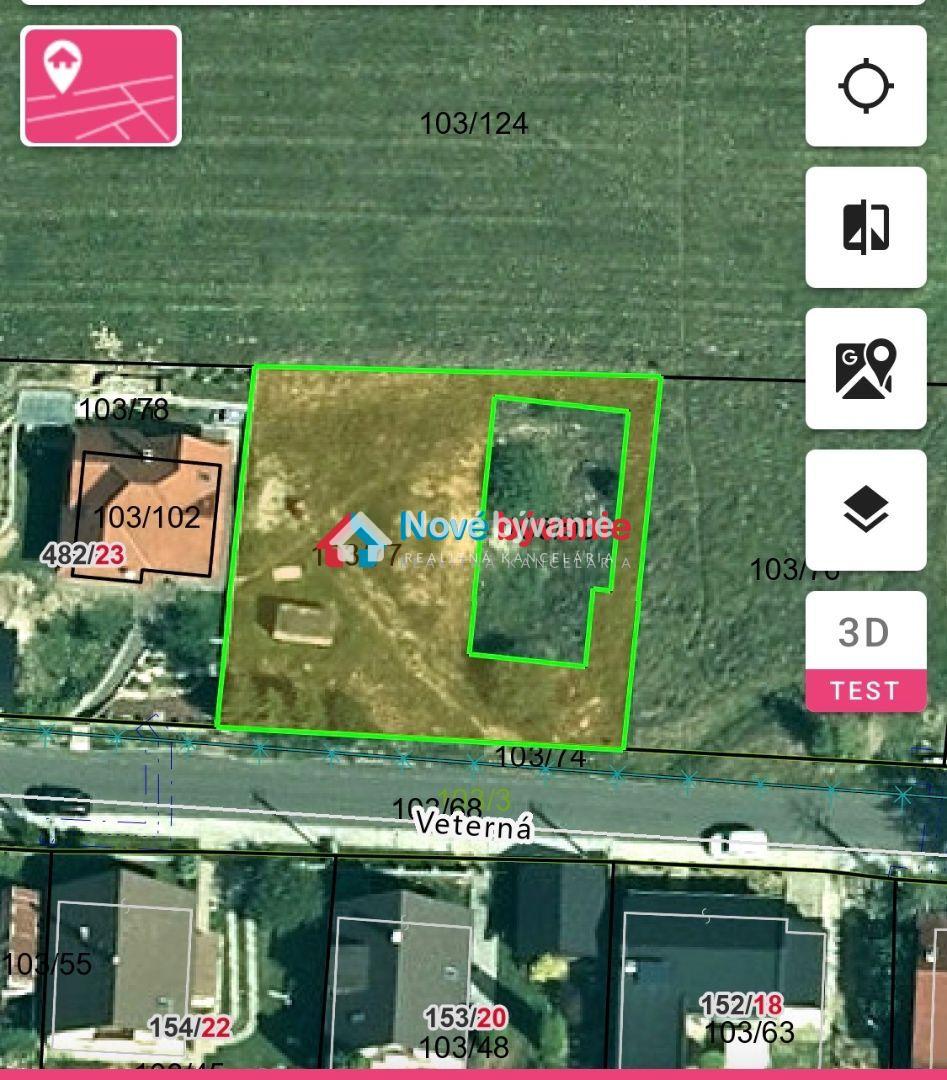Open this place in Google Maps
Screen dimensions: 947x1080
865,369
